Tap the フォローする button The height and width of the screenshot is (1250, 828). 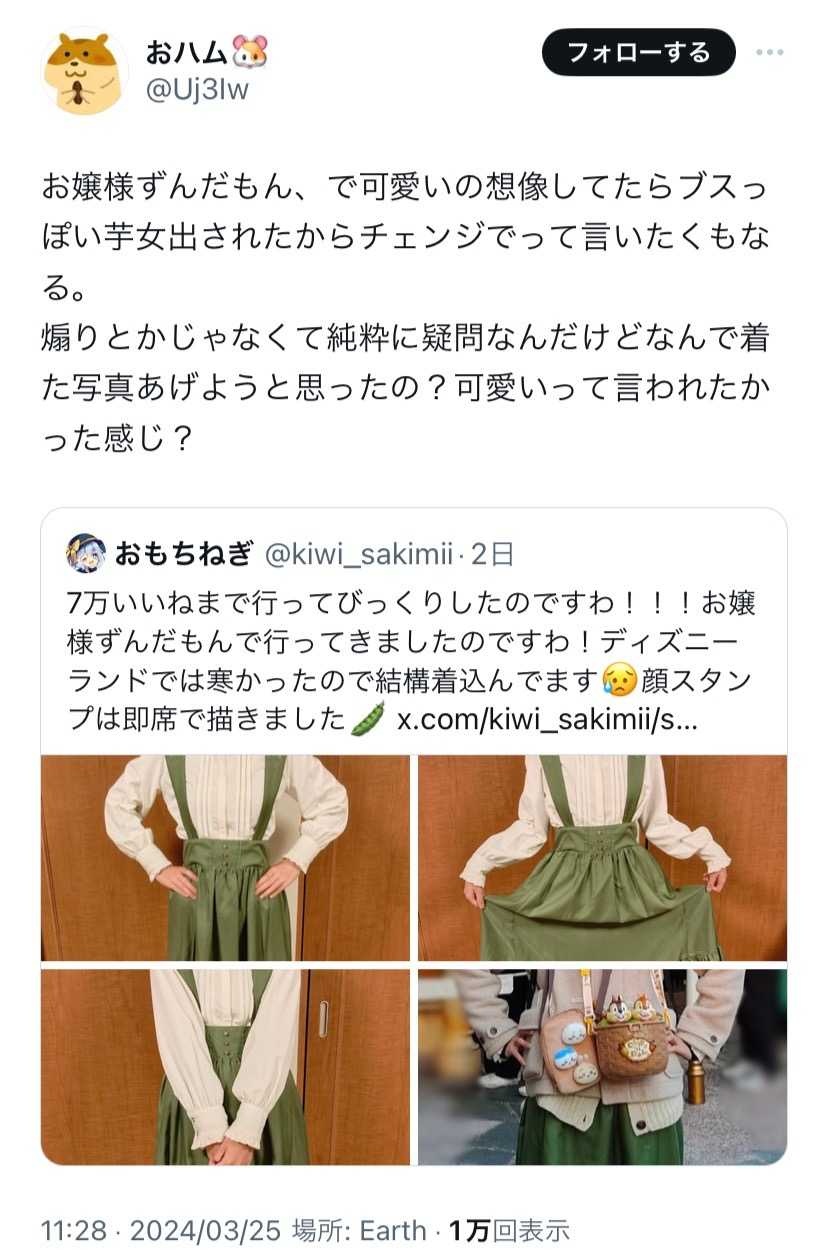pyautogui.click(x=638, y=52)
